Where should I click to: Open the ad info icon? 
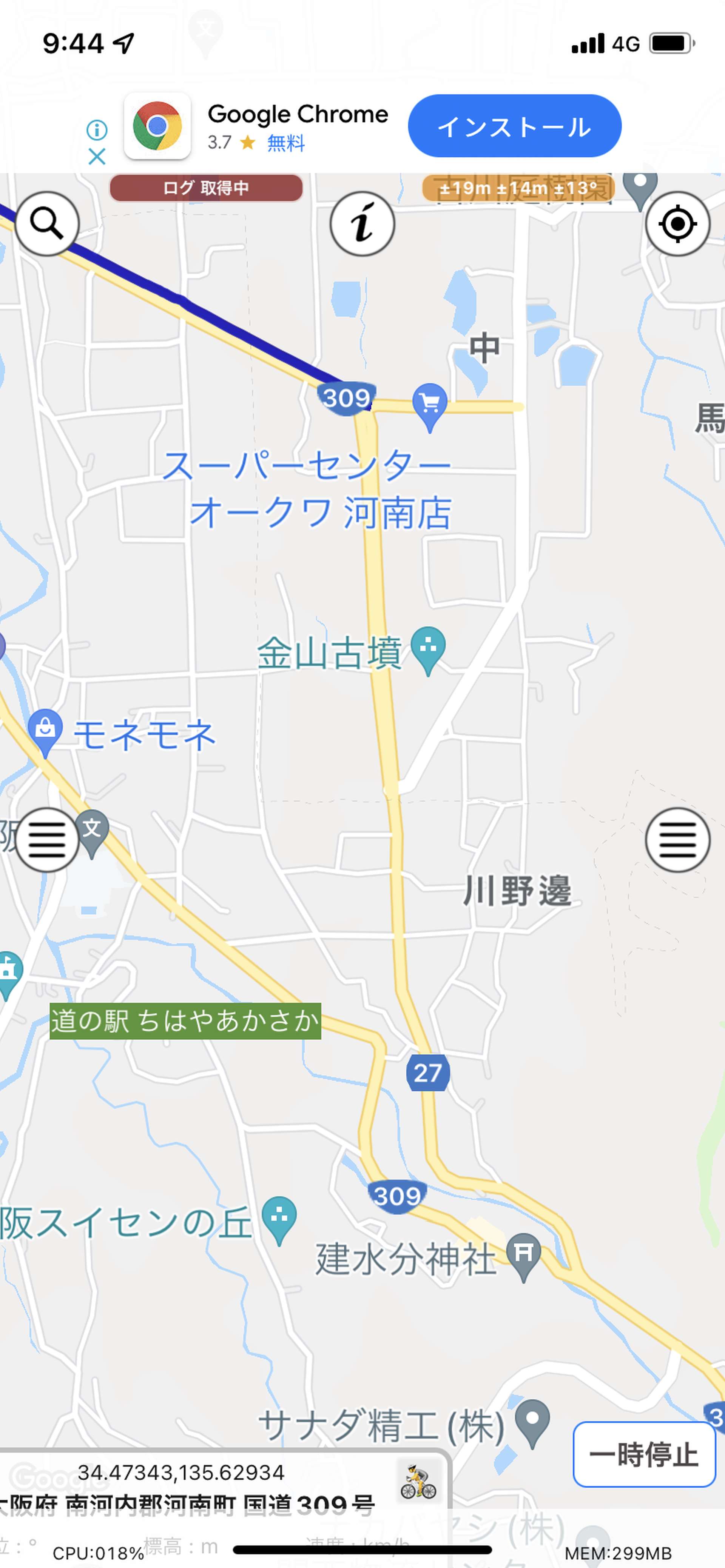pos(97,130)
